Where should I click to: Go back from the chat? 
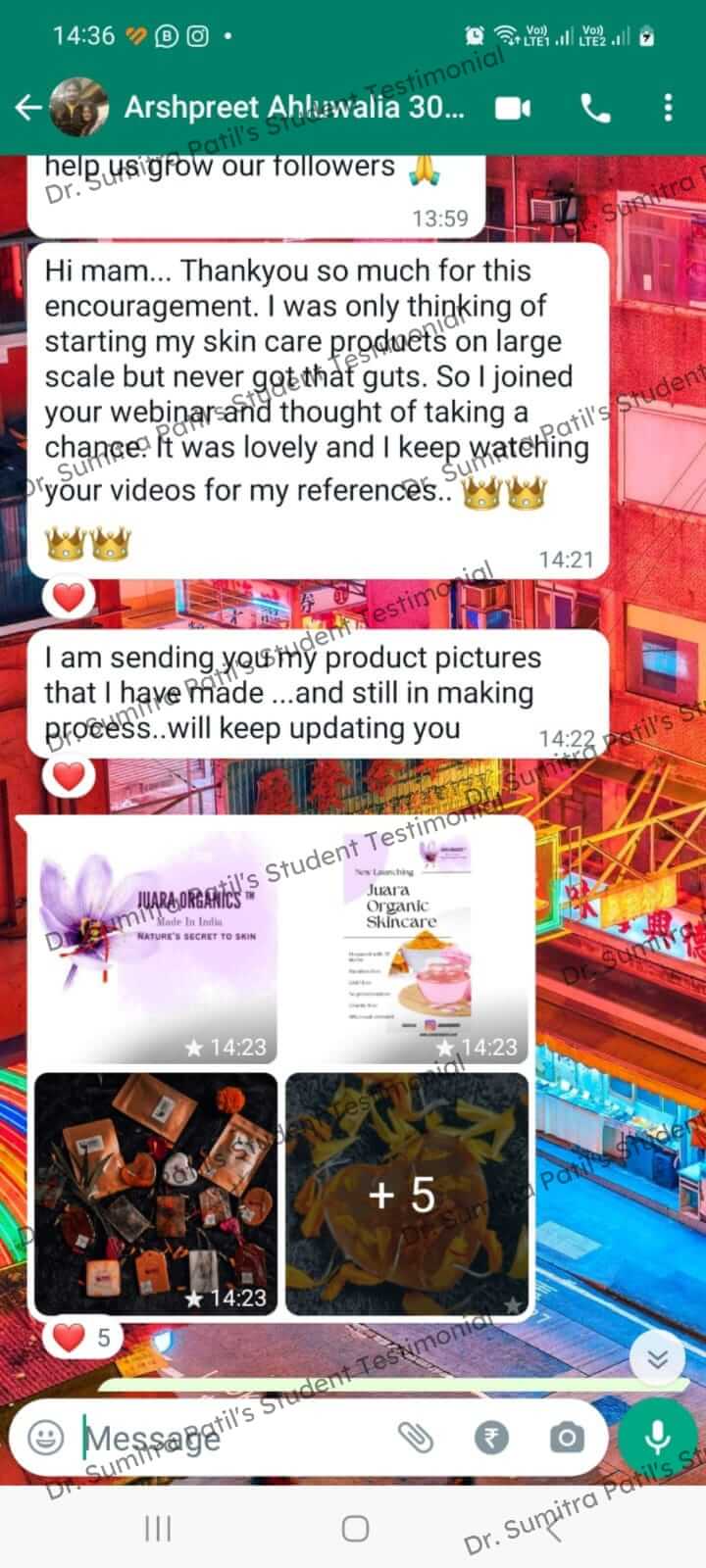[x=28, y=108]
